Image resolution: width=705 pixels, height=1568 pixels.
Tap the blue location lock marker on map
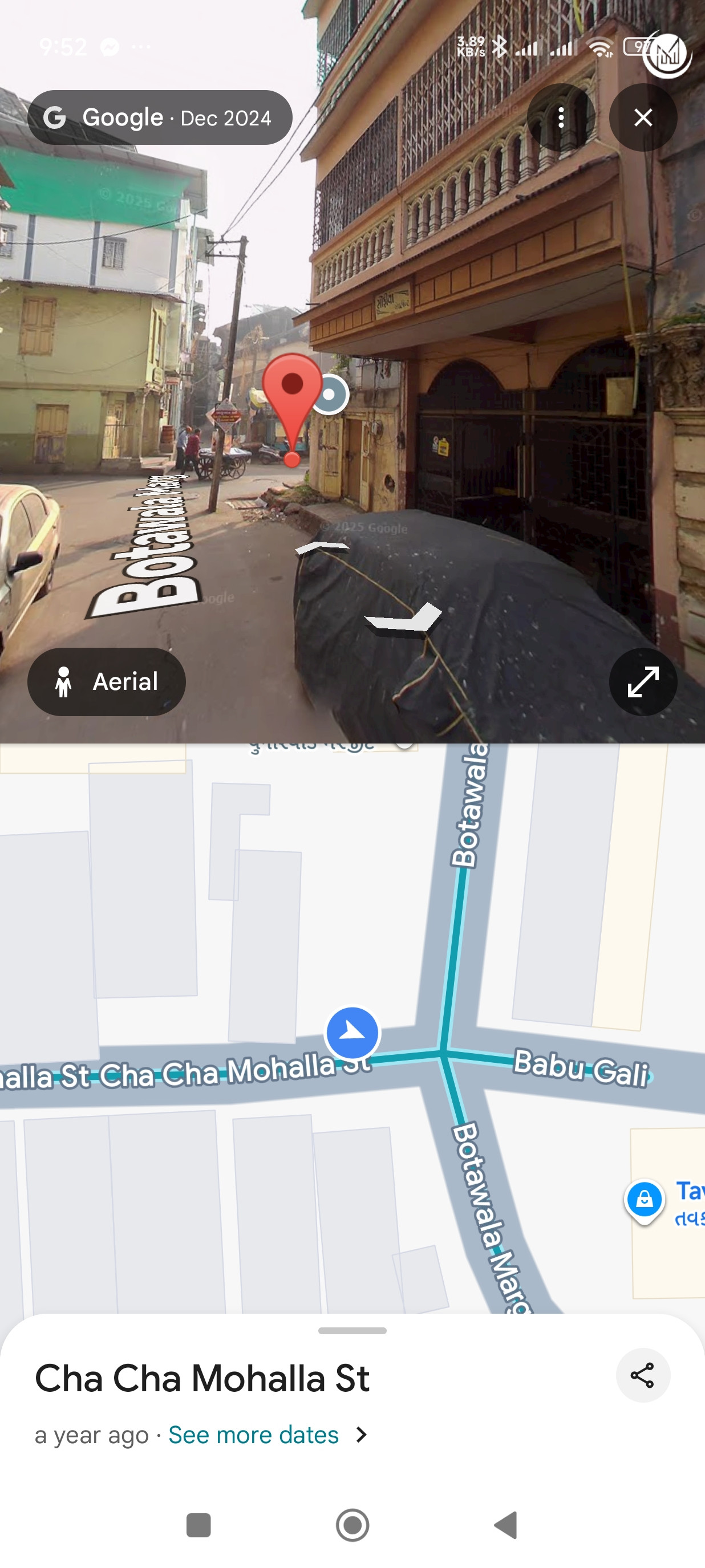(x=644, y=1200)
